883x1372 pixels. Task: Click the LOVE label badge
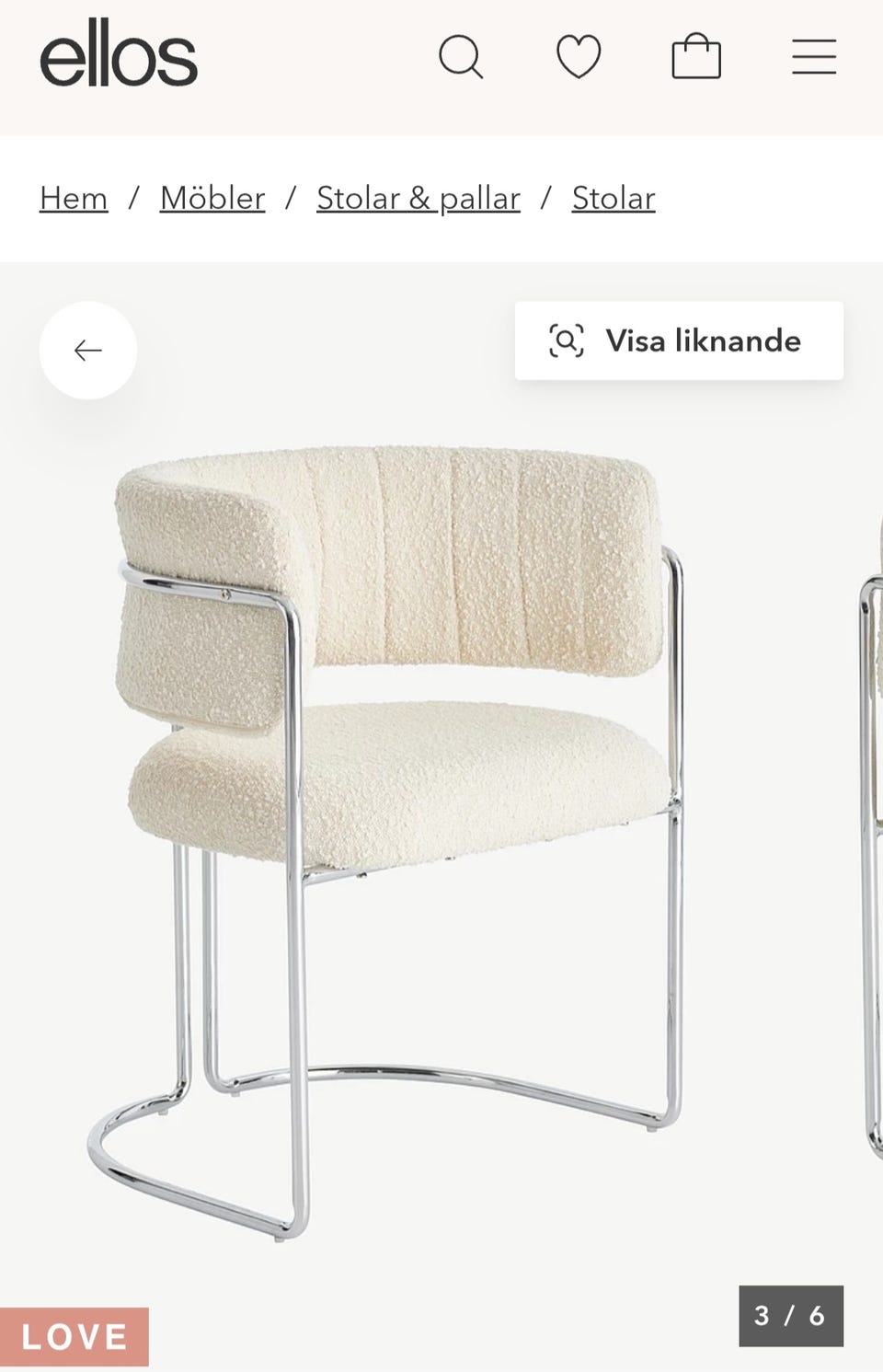(74, 1336)
